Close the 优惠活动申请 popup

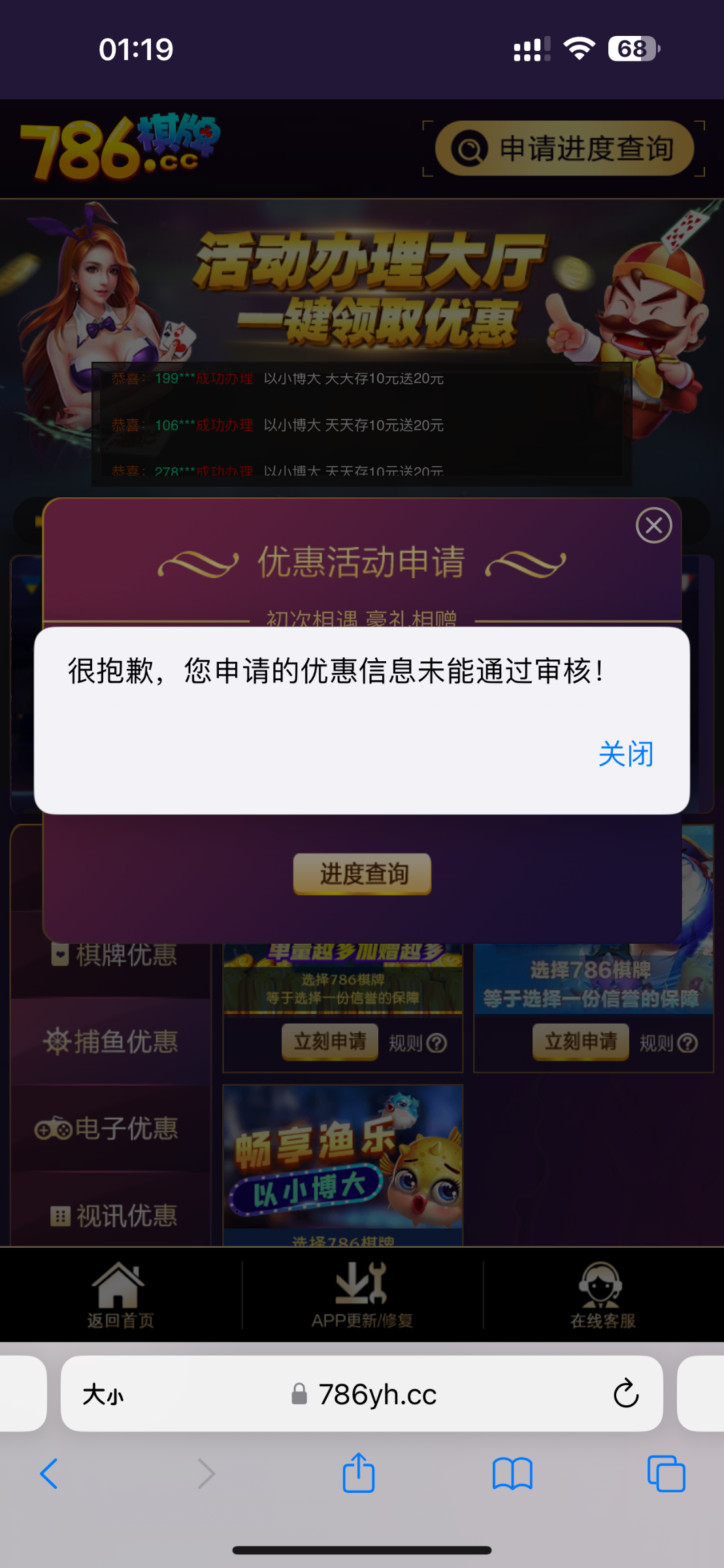(x=653, y=525)
